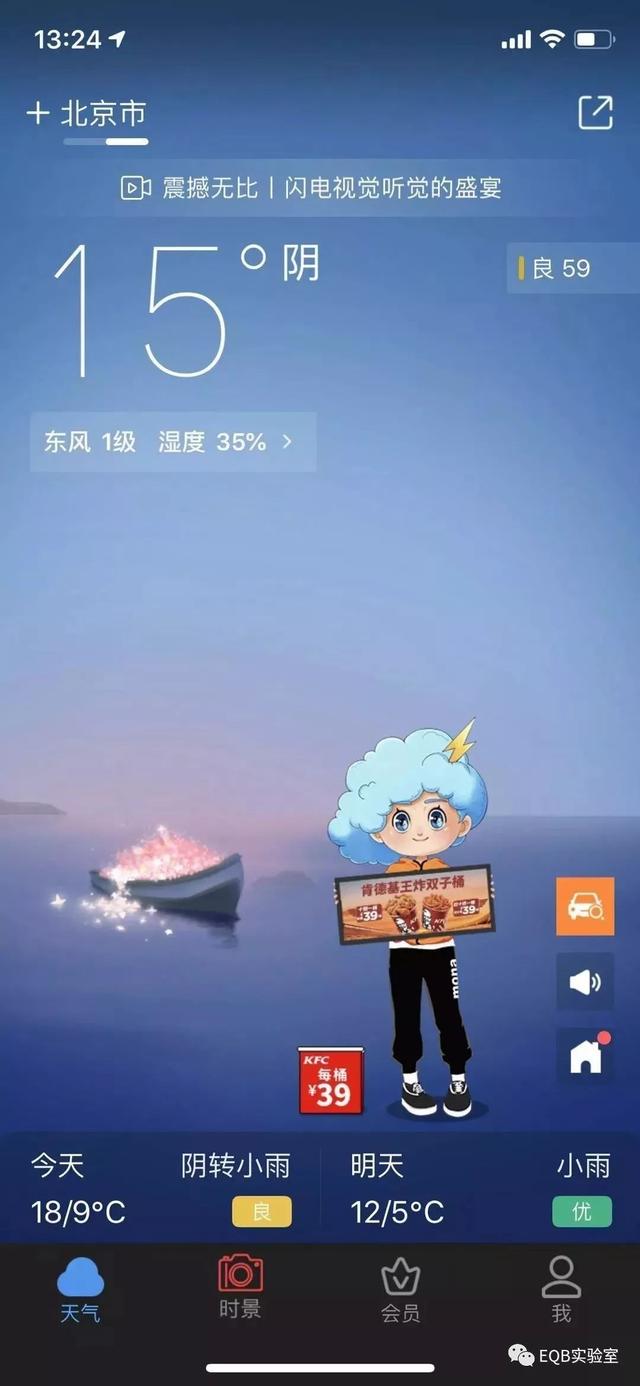Open the 我 profile tab
Image resolution: width=640 pixels, height=1386 pixels.
pos(560,1288)
